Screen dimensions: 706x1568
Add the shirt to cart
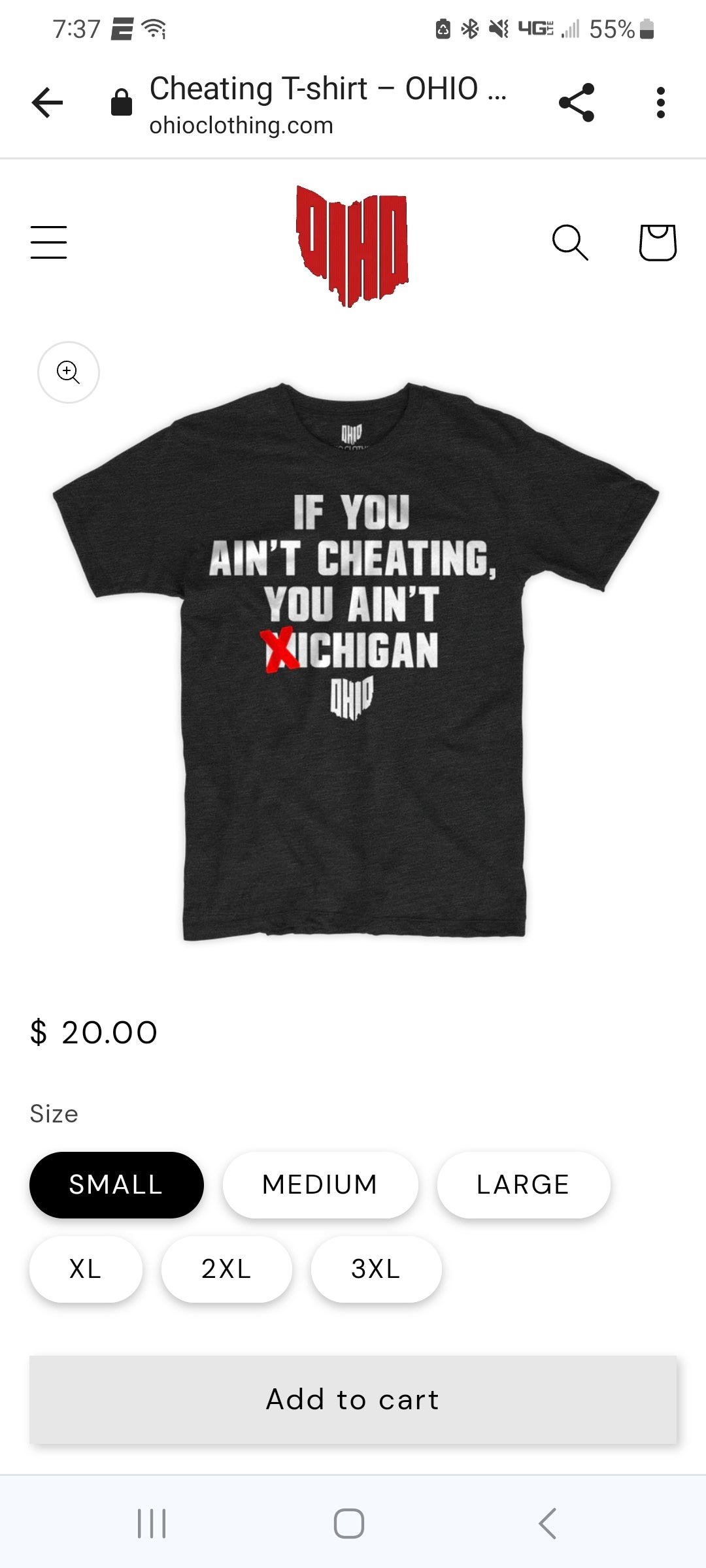click(x=353, y=1399)
